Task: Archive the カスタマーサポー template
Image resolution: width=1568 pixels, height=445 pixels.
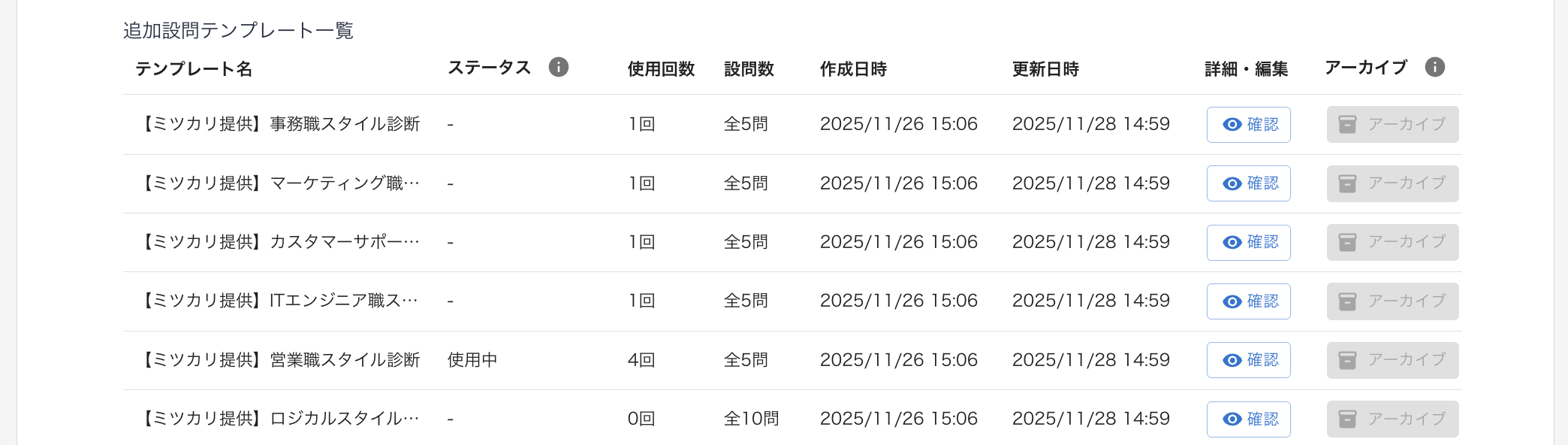Action: 1392,242
